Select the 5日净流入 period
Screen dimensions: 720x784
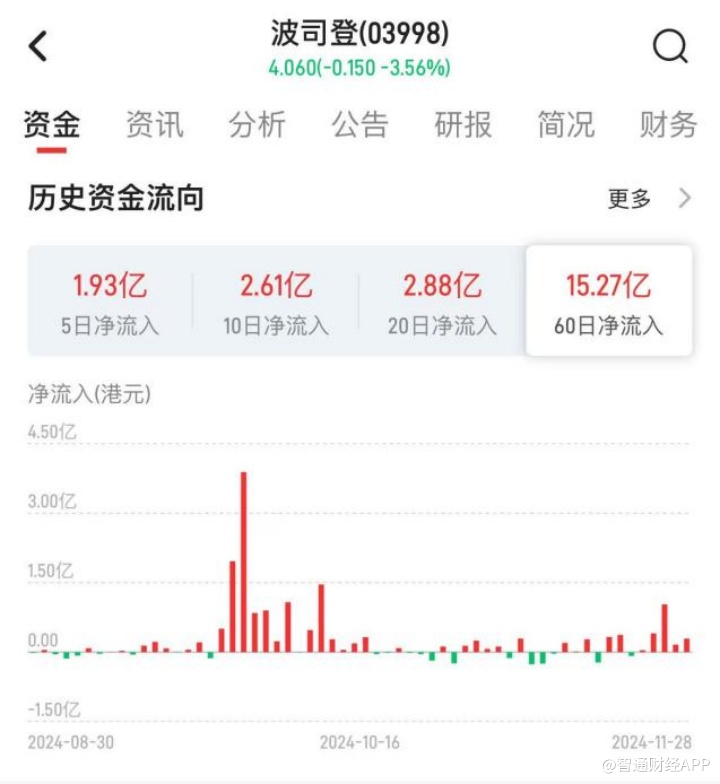[x=109, y=302]
